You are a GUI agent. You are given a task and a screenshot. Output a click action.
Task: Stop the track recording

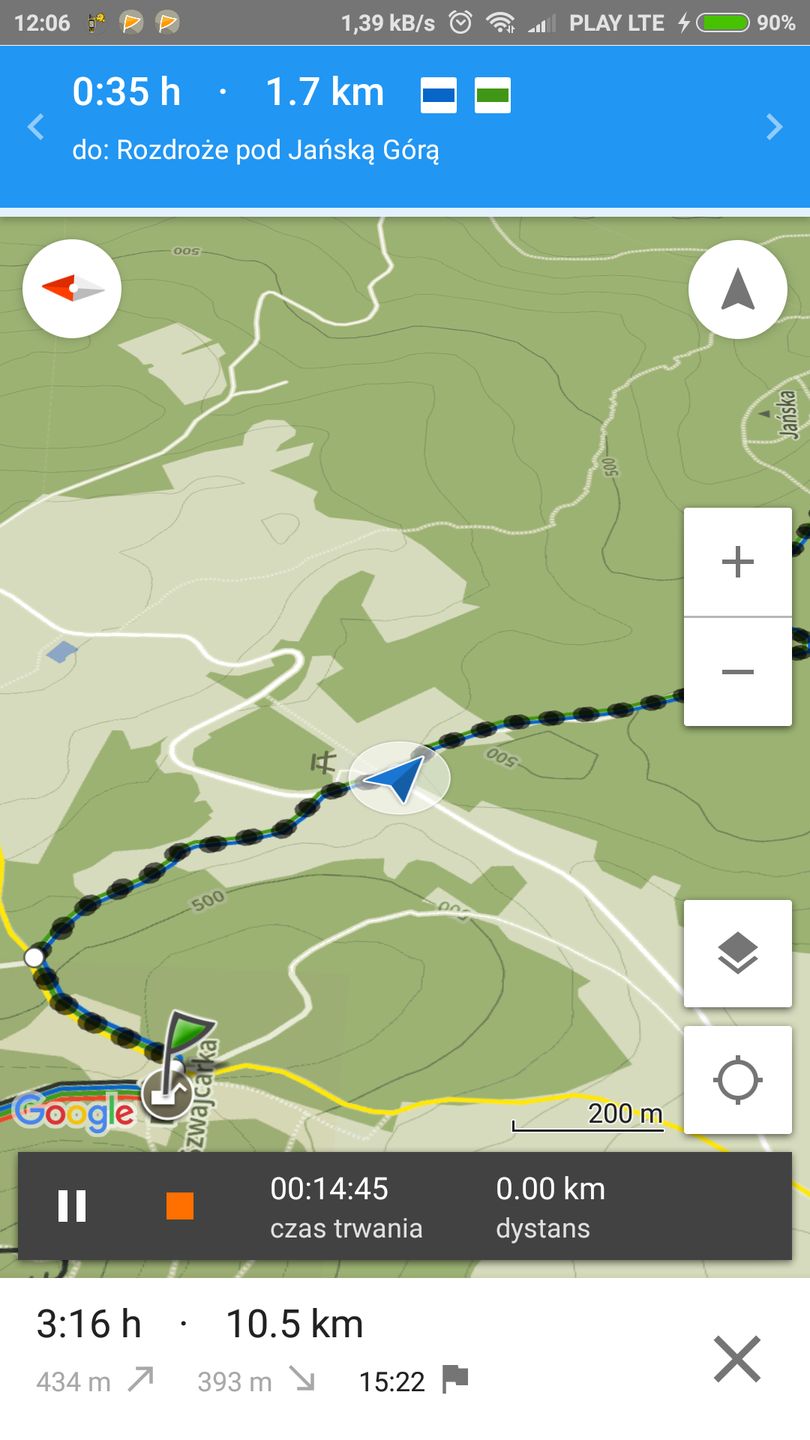180,1206
